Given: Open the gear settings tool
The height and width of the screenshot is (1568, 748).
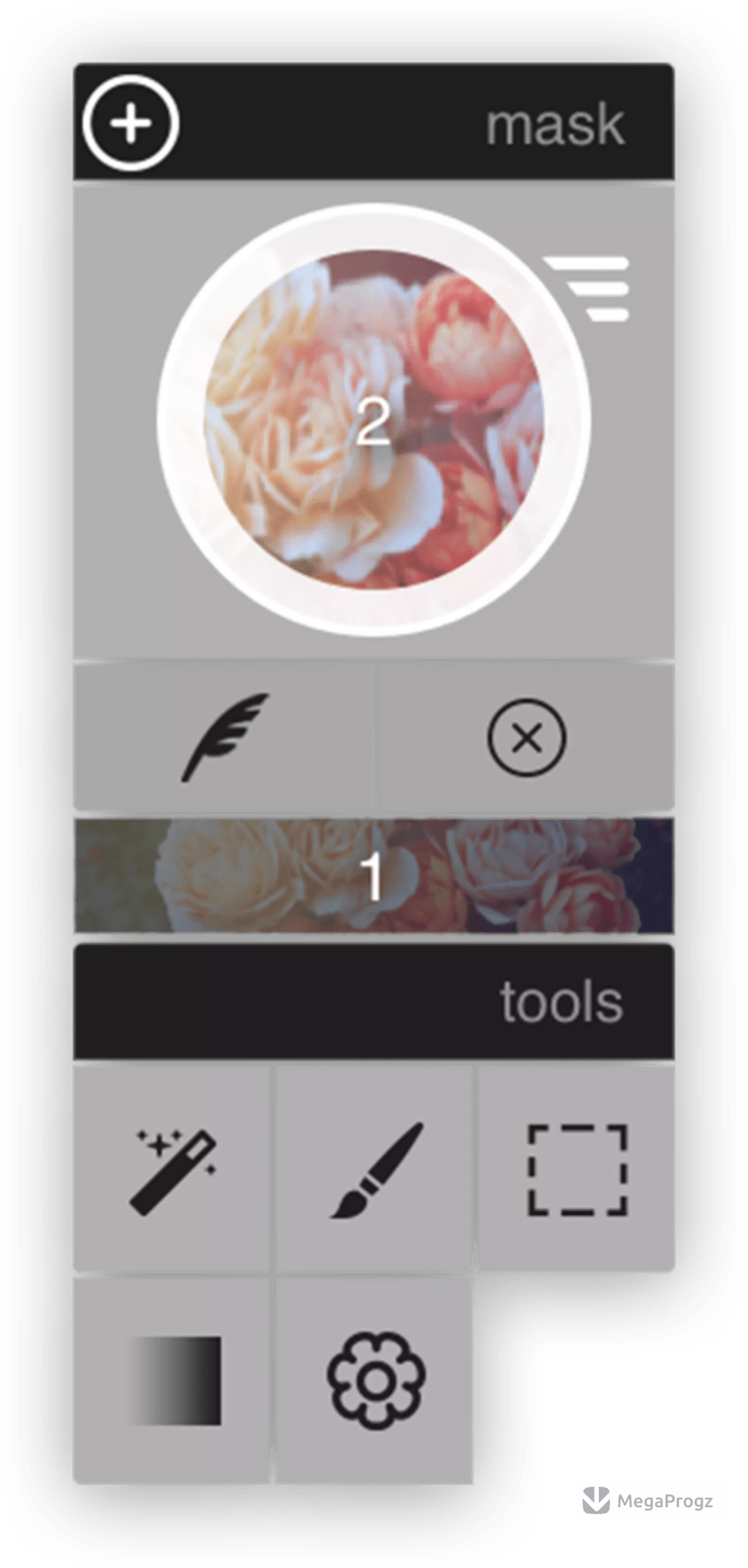Looking at the screenshot, I should (374, 1381).
